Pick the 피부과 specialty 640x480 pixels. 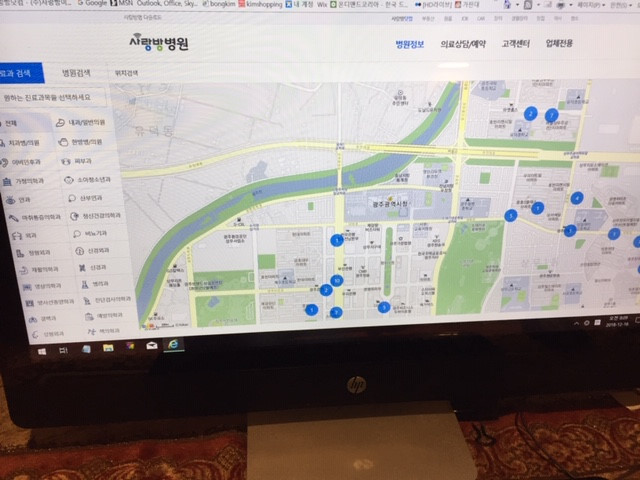(x=81, y=161)
